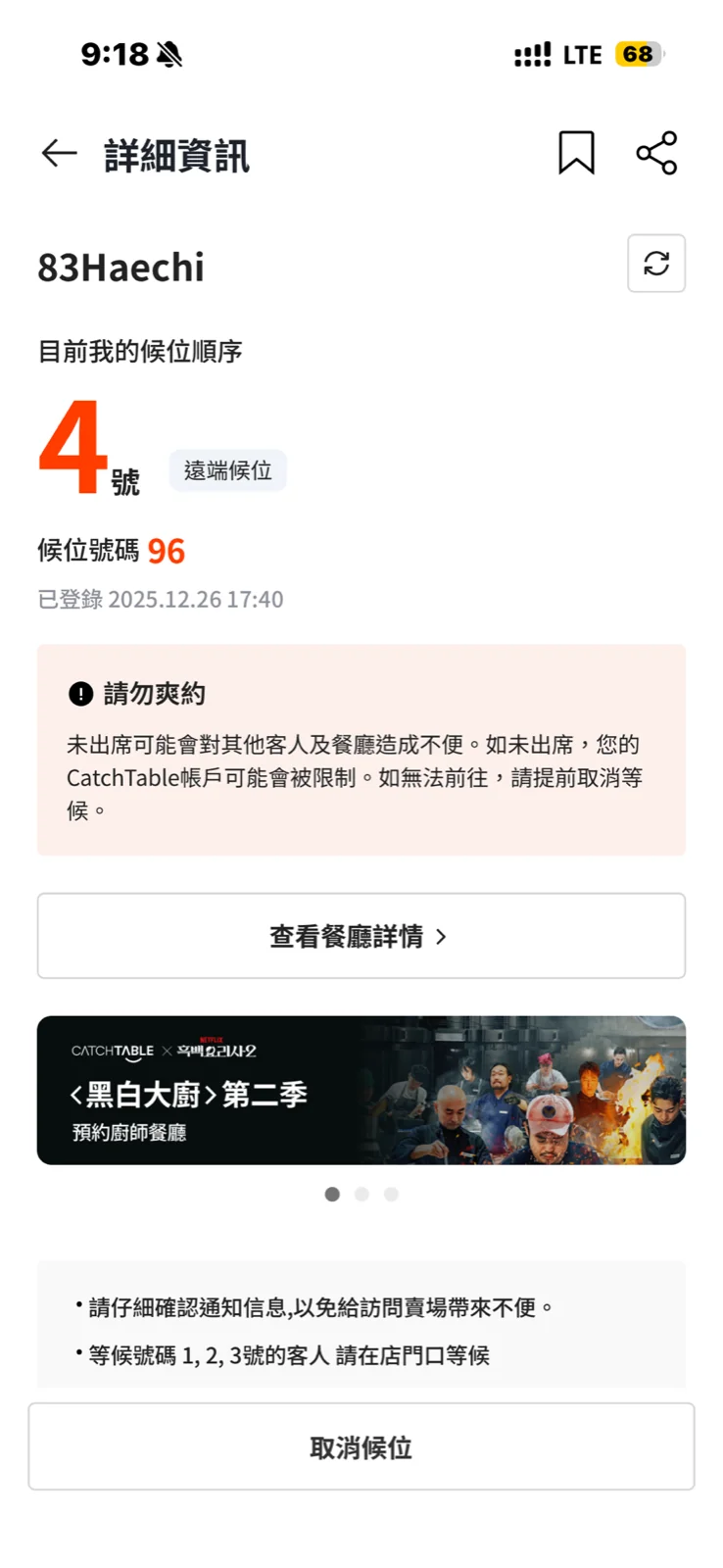Tap 取消候位 to cancel waiting
This screenshot has height=1568, width=723.
361,1446
